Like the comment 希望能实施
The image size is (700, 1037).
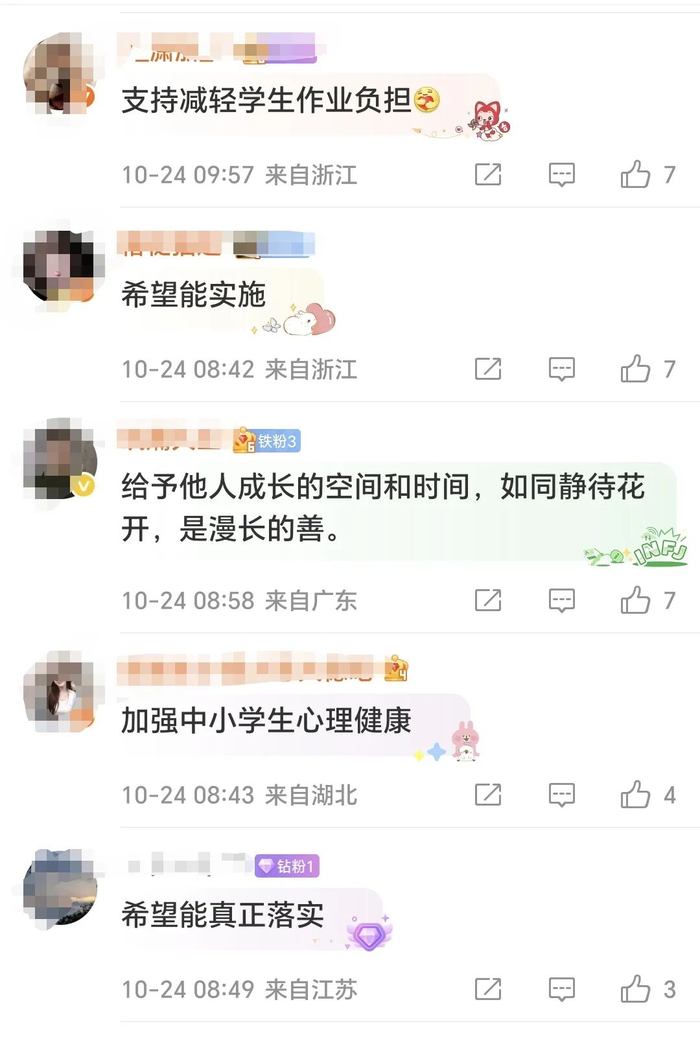click(635, 368)
